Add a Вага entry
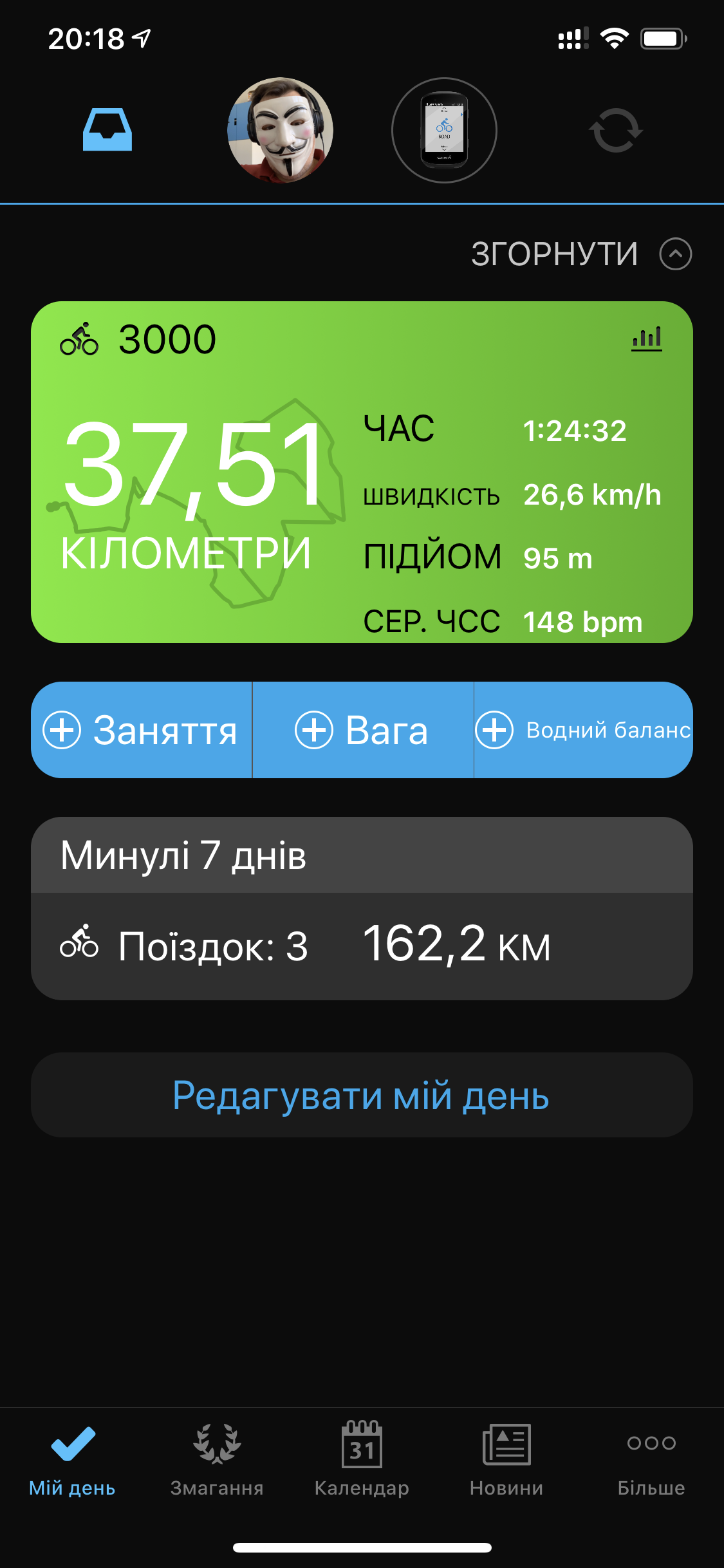Screen dimensions: 724x1568 tap(362, 730)
